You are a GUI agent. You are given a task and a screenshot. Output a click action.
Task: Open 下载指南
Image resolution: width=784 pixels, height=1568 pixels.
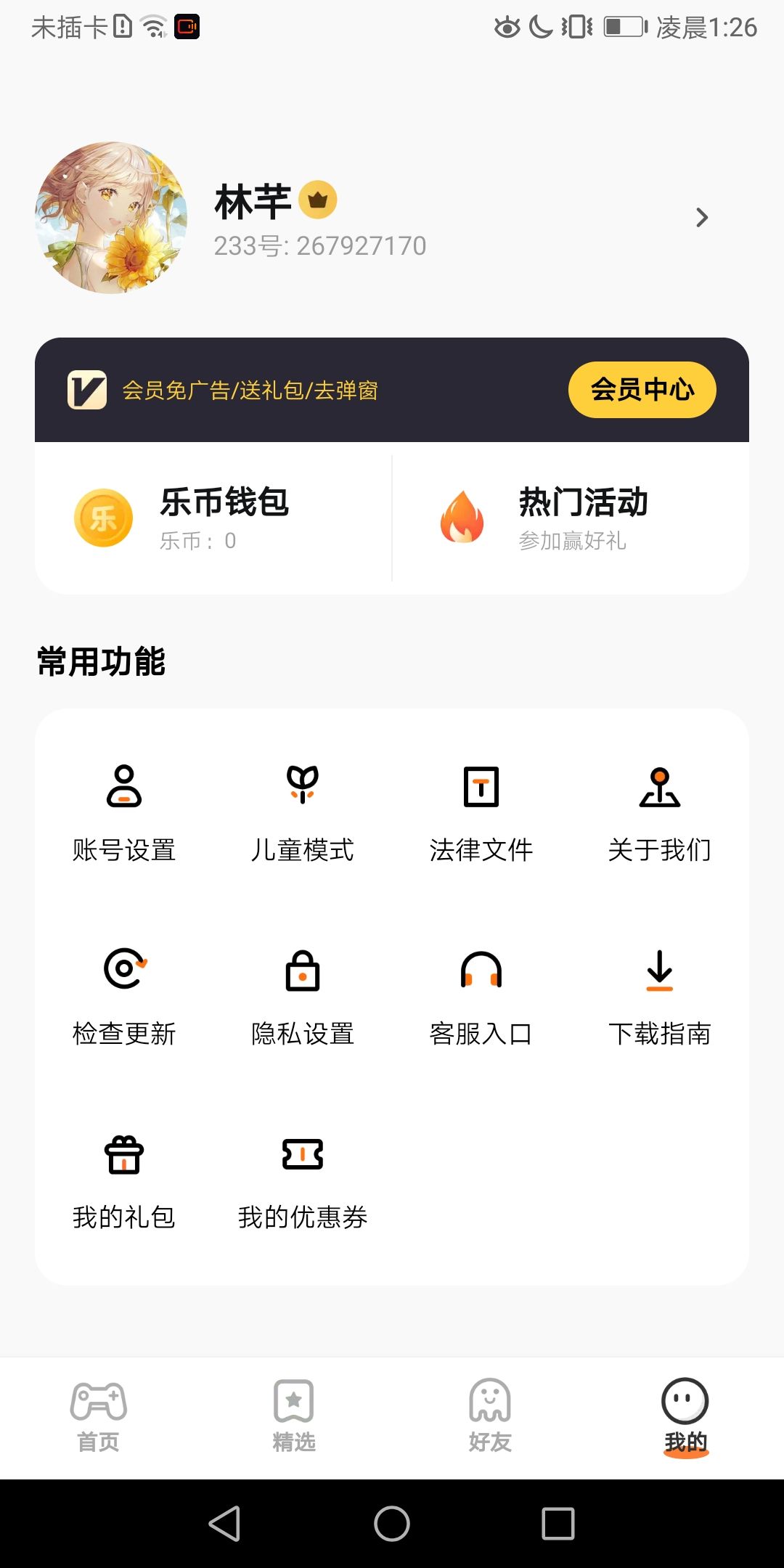tap(660, 995)
